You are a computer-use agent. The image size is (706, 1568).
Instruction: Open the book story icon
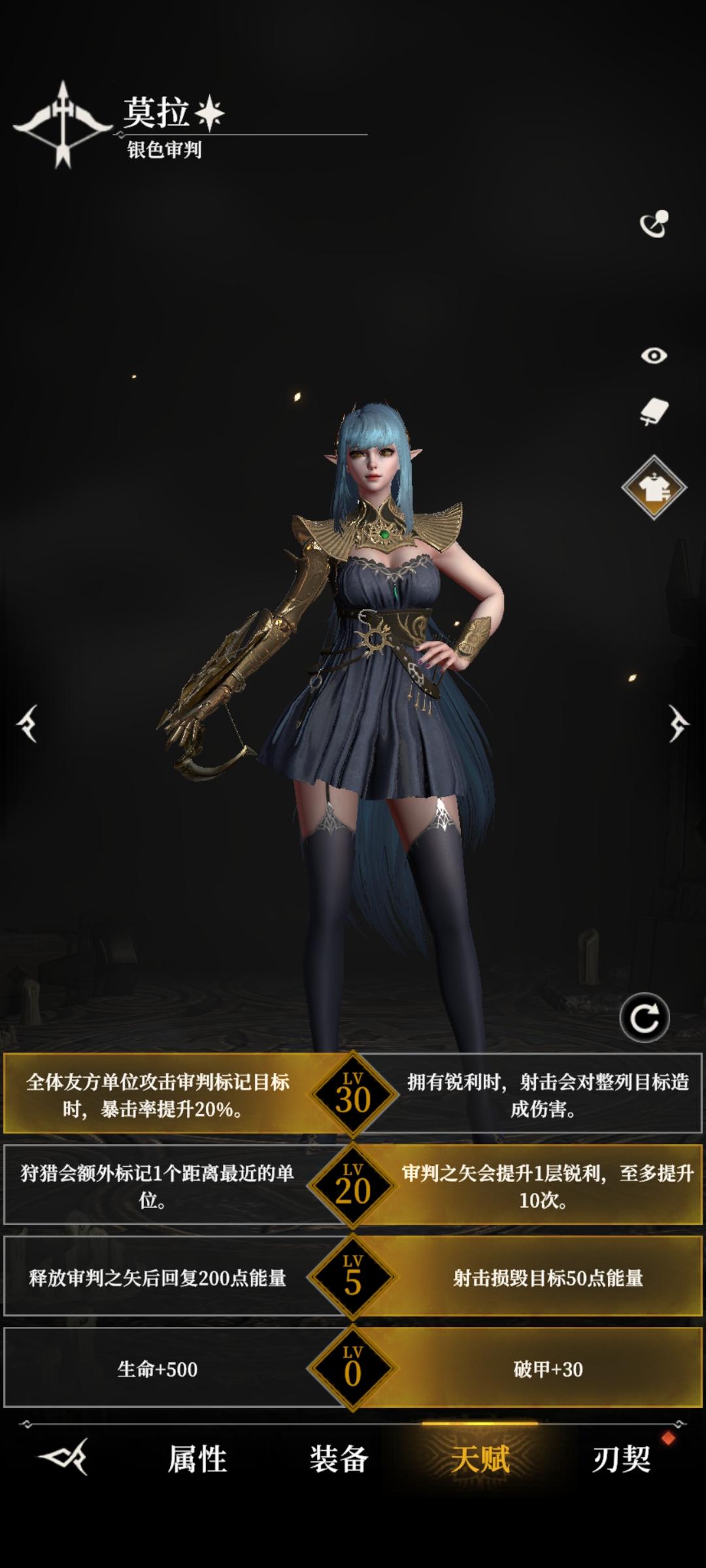(x=654, y=412)
